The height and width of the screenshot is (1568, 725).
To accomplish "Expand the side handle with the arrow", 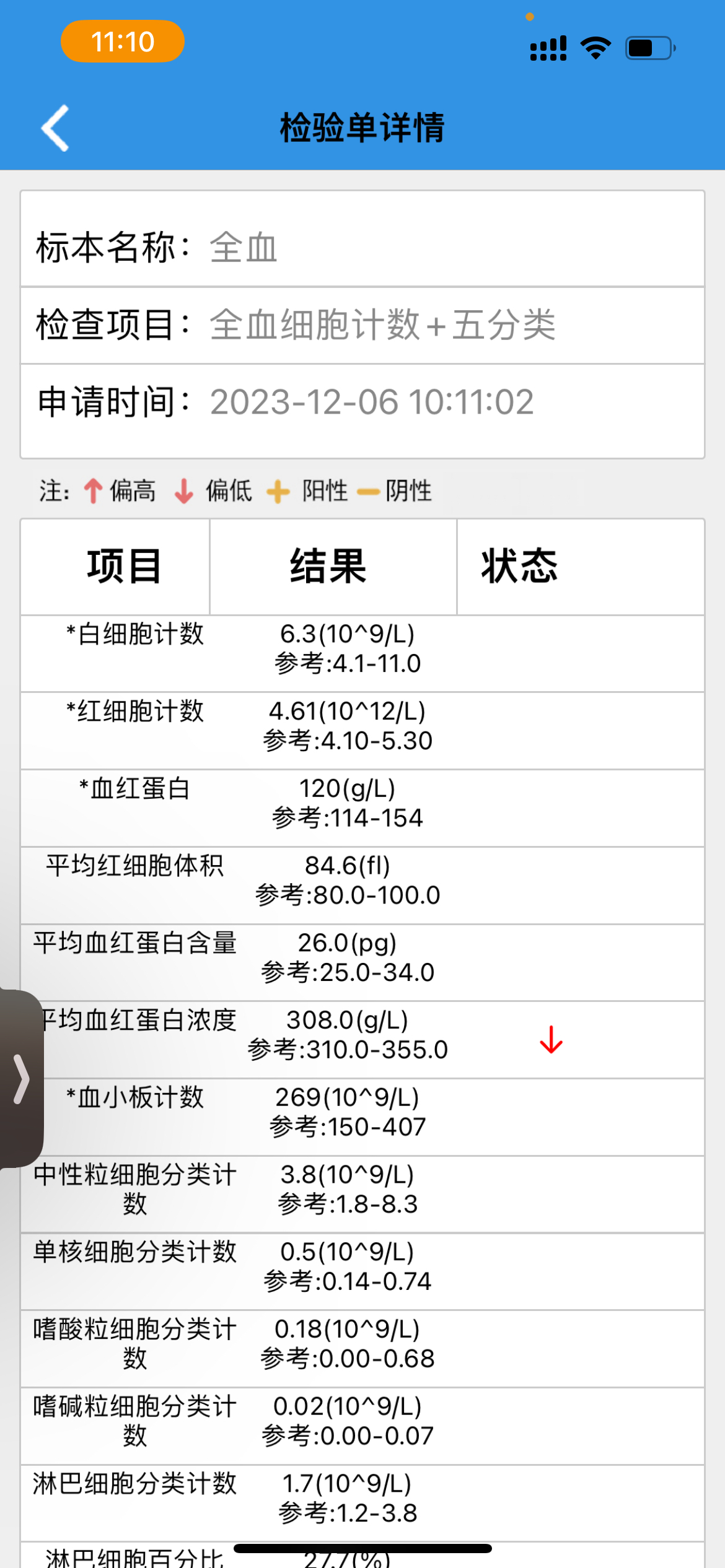I will 21,1079.
